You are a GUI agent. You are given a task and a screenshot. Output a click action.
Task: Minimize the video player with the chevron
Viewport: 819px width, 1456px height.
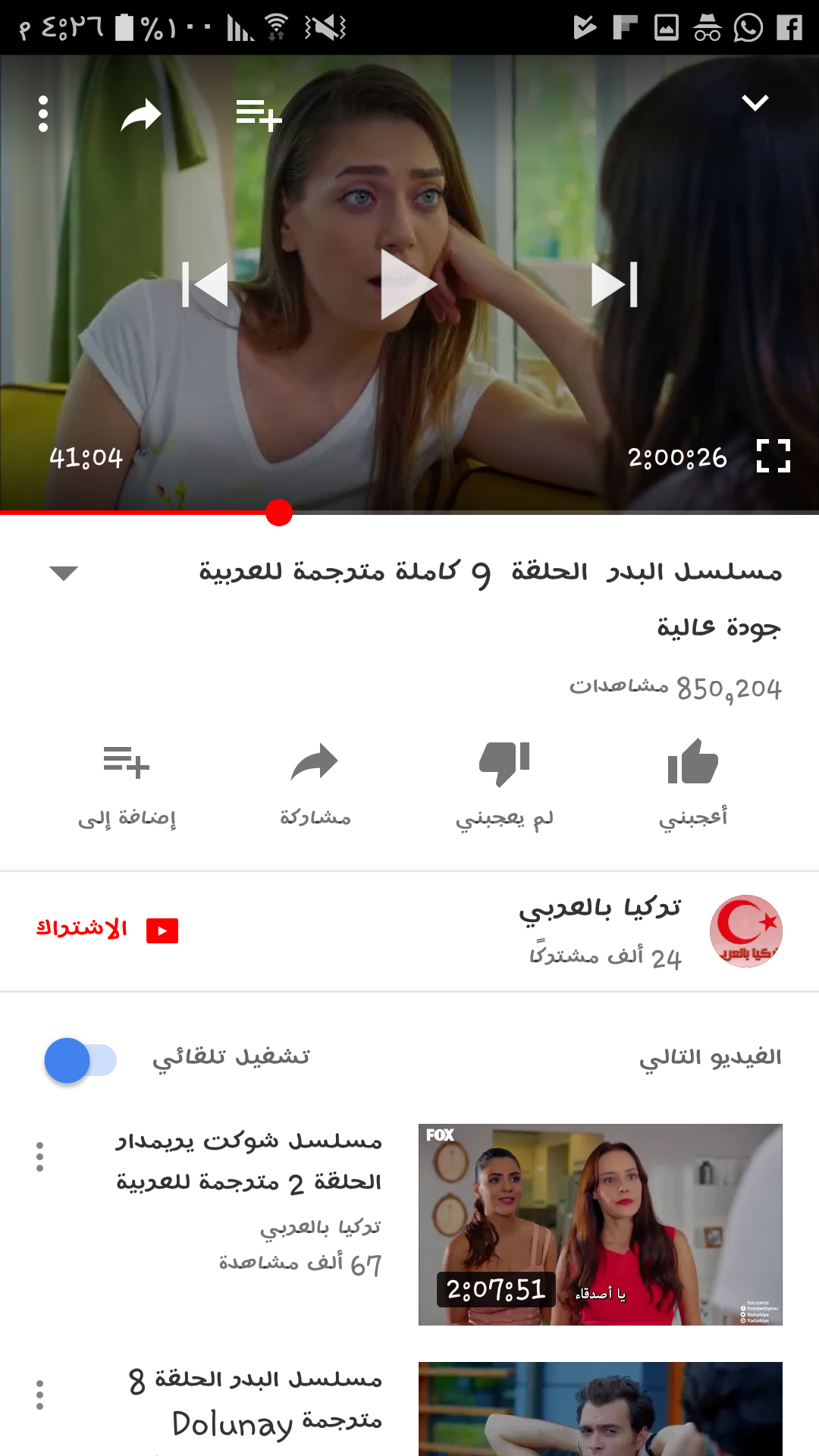point(755,102)
